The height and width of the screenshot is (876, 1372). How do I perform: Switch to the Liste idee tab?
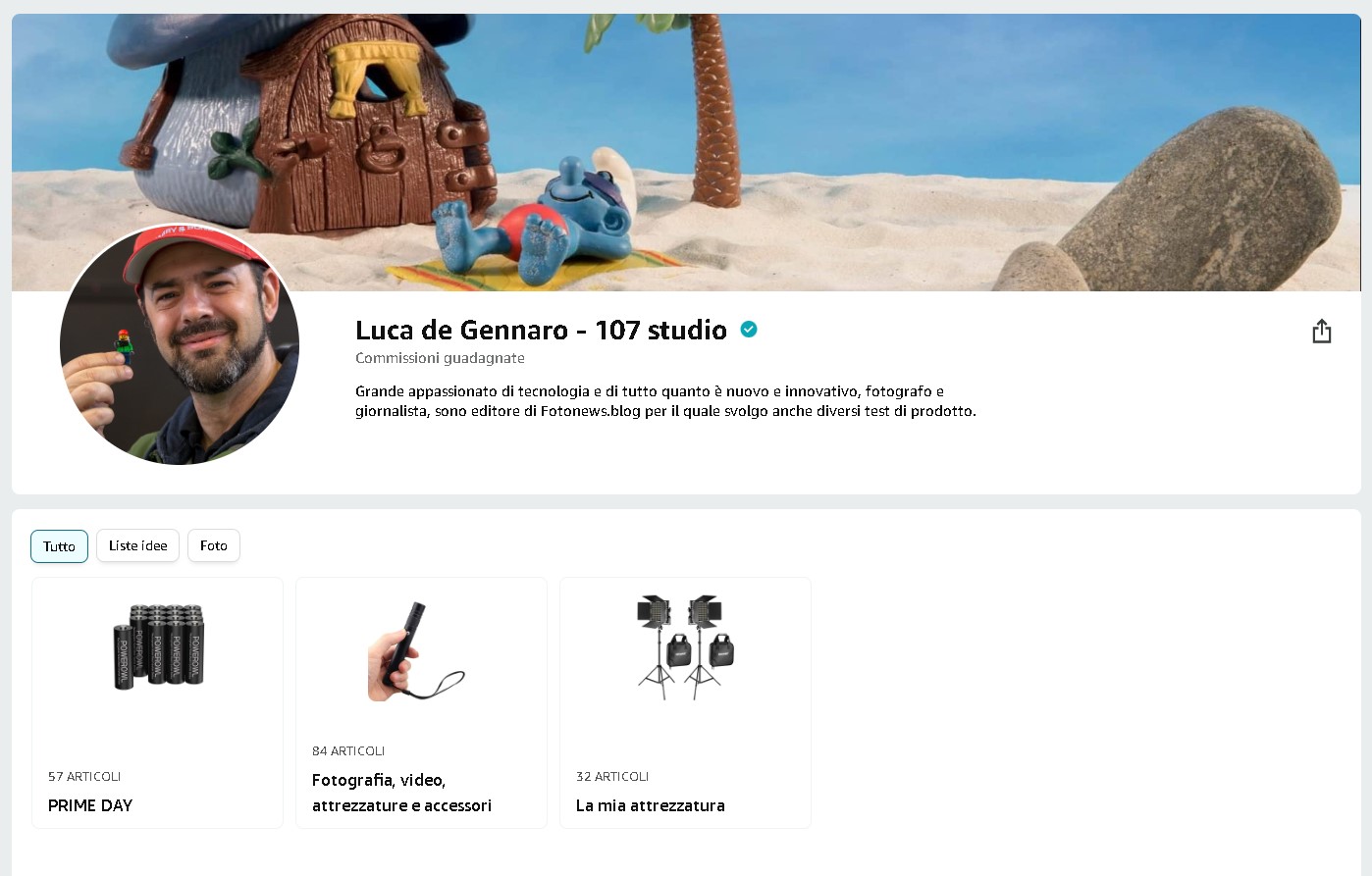(137, 545)
